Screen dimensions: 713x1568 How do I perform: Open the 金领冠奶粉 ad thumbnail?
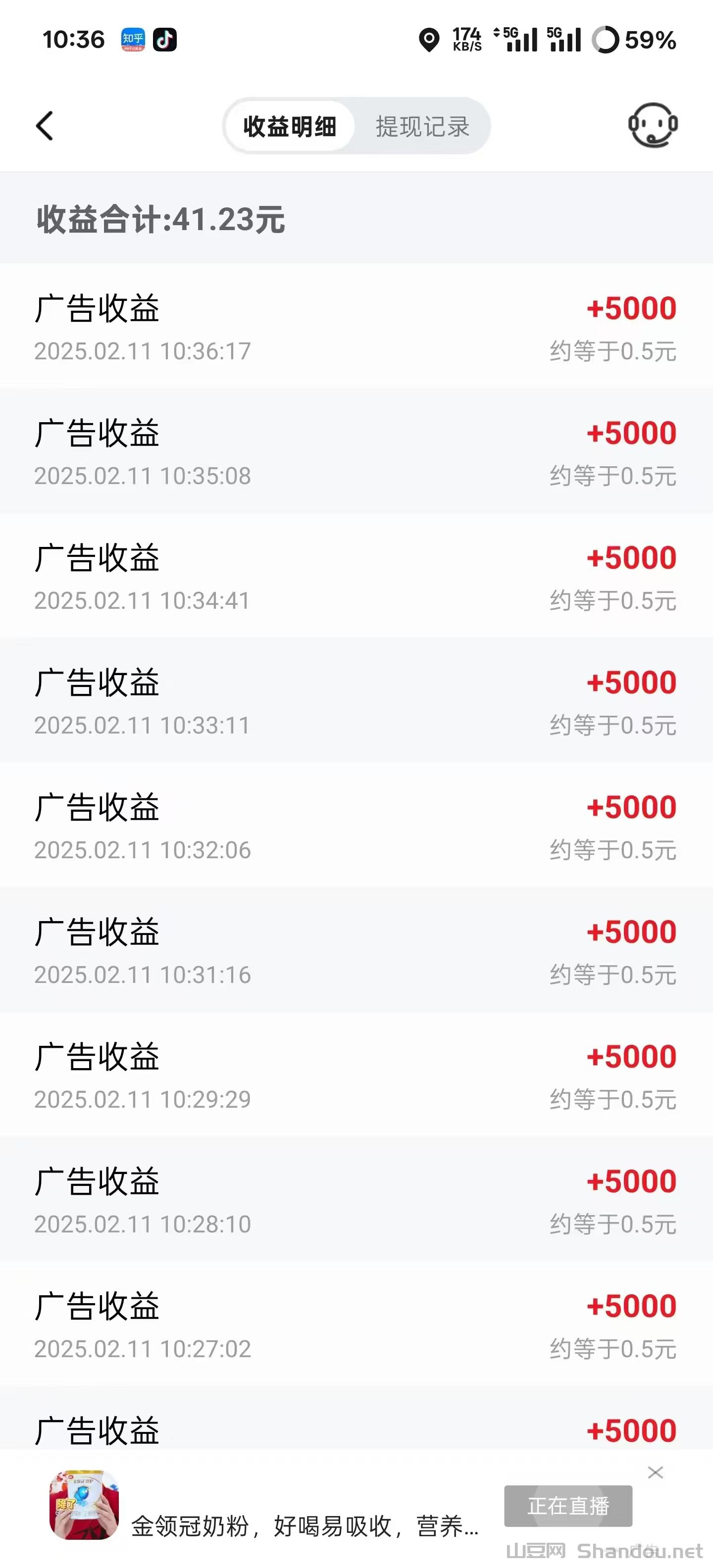pyautogui.click(x=84, y=1505)
